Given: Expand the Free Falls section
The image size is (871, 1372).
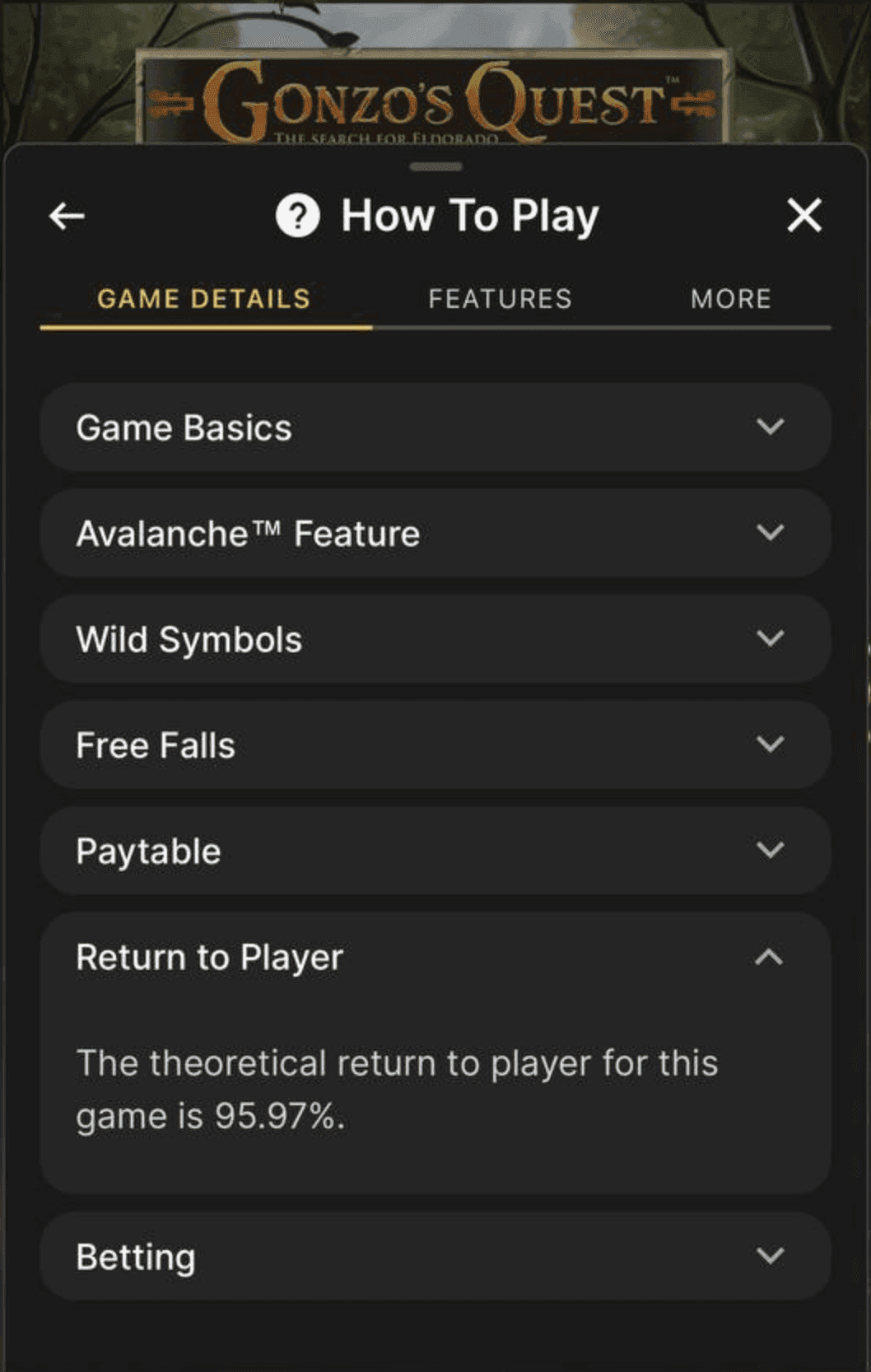Looking at the screenshot, I should [x=435, y=745].
